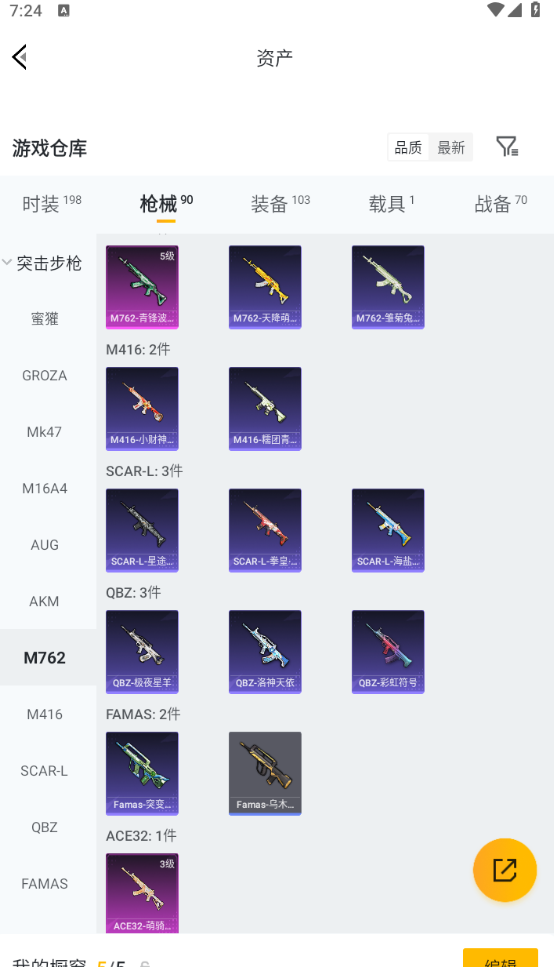Select GROZA in the side list
The height and width of the screenshot is (967, 554).
44,376
